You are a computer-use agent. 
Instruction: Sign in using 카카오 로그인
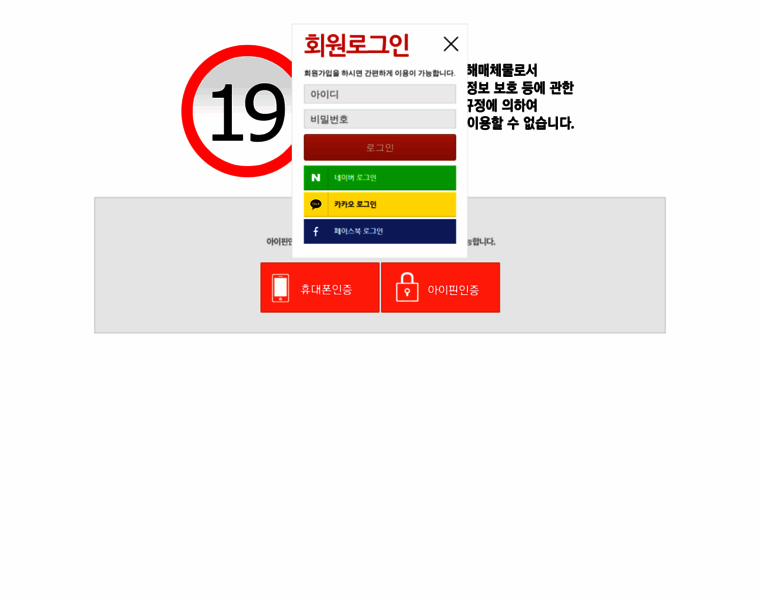click(379, 204)
